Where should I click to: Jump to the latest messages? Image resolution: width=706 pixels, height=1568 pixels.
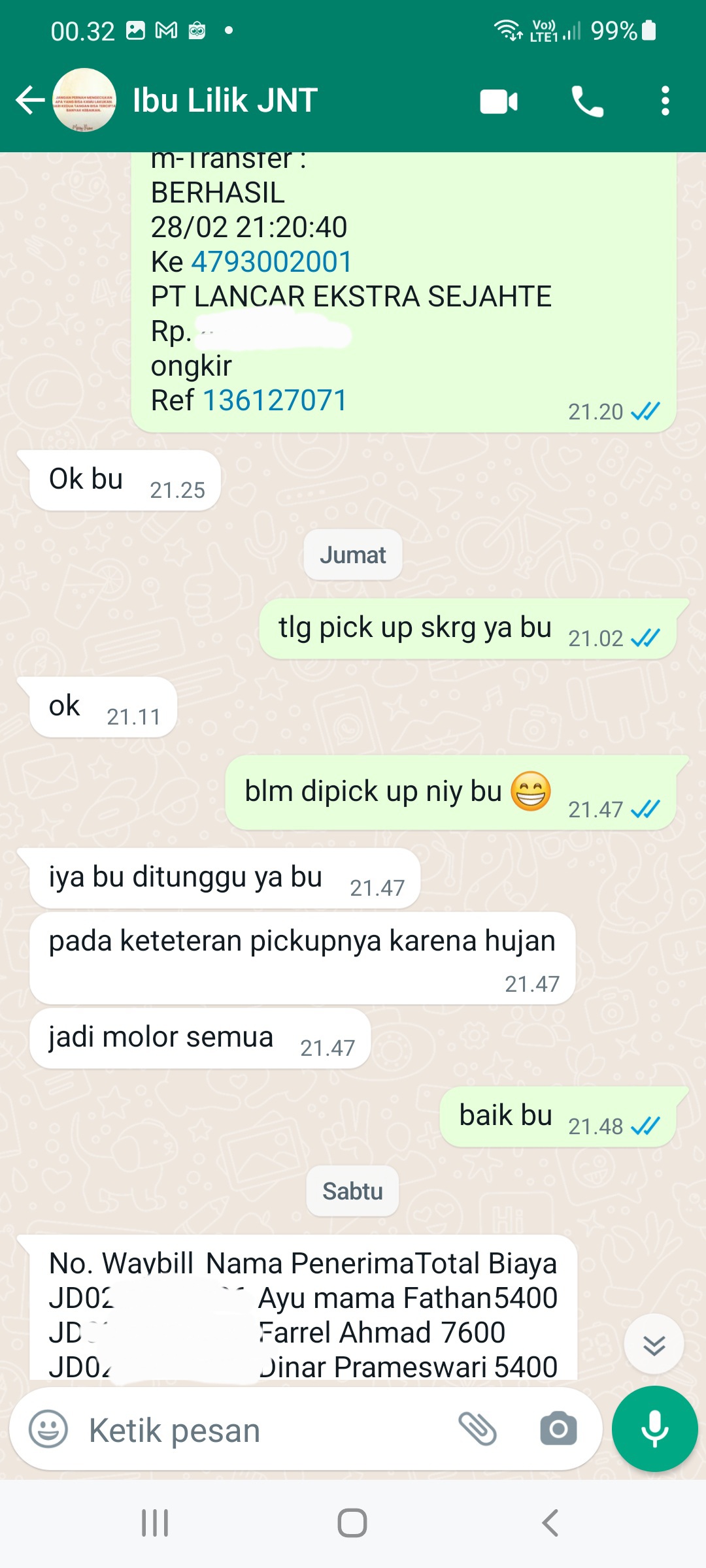coord(654,1345)
